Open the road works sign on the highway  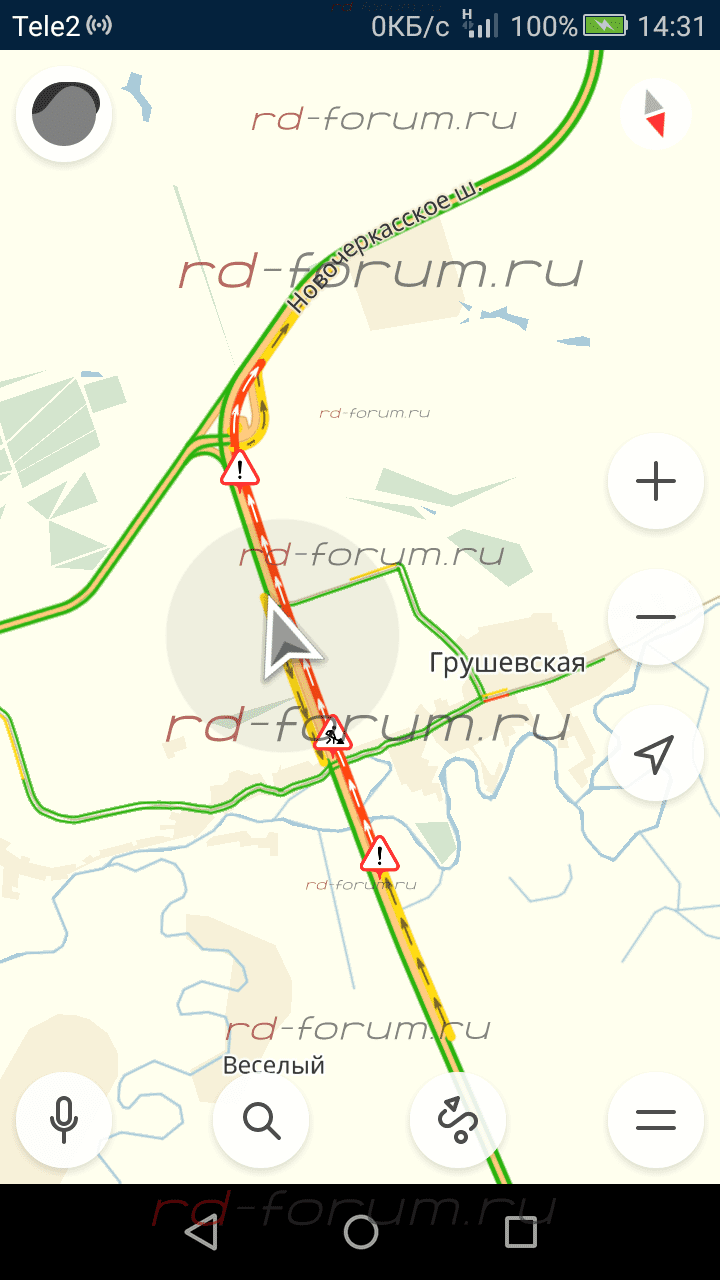tap(332, 735)
